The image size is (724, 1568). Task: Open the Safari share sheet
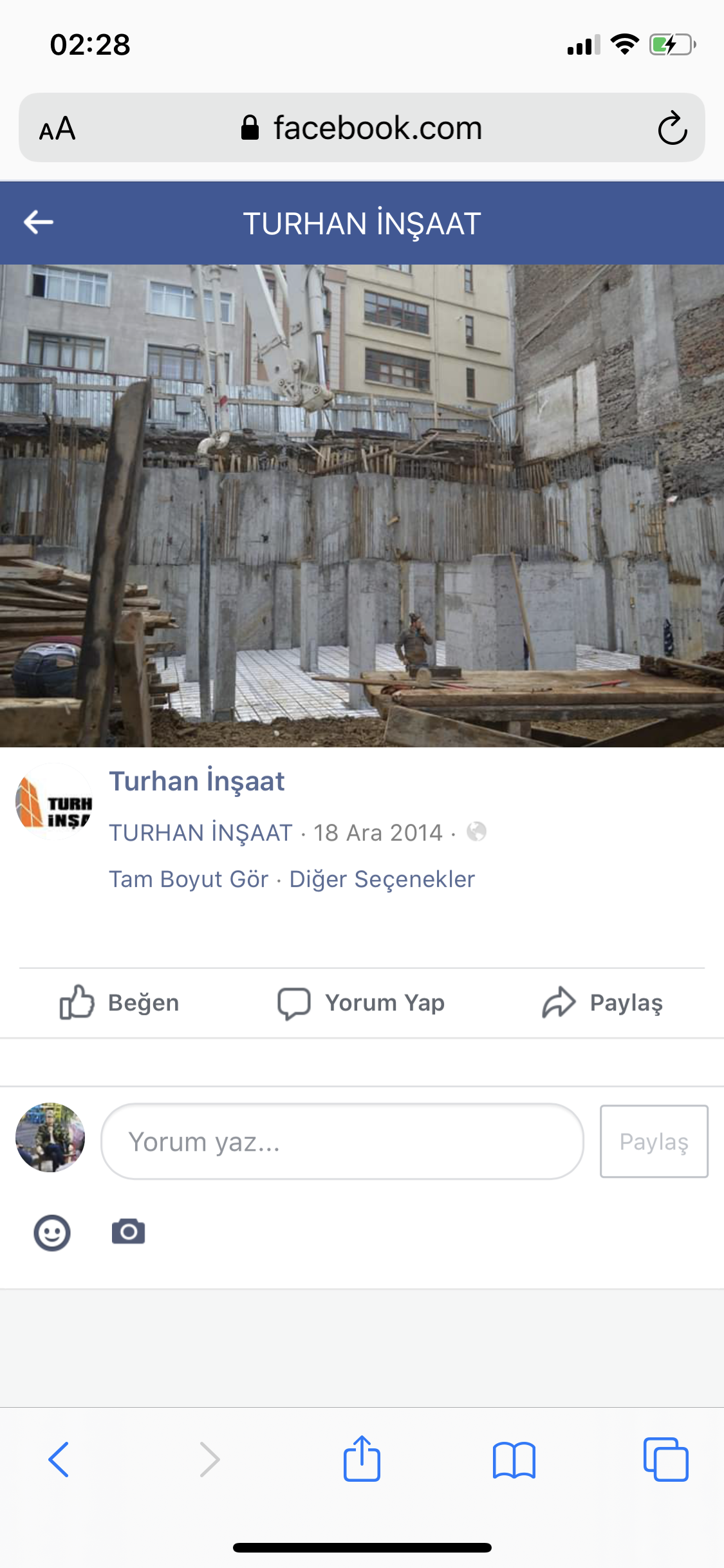click(362, 1459)
